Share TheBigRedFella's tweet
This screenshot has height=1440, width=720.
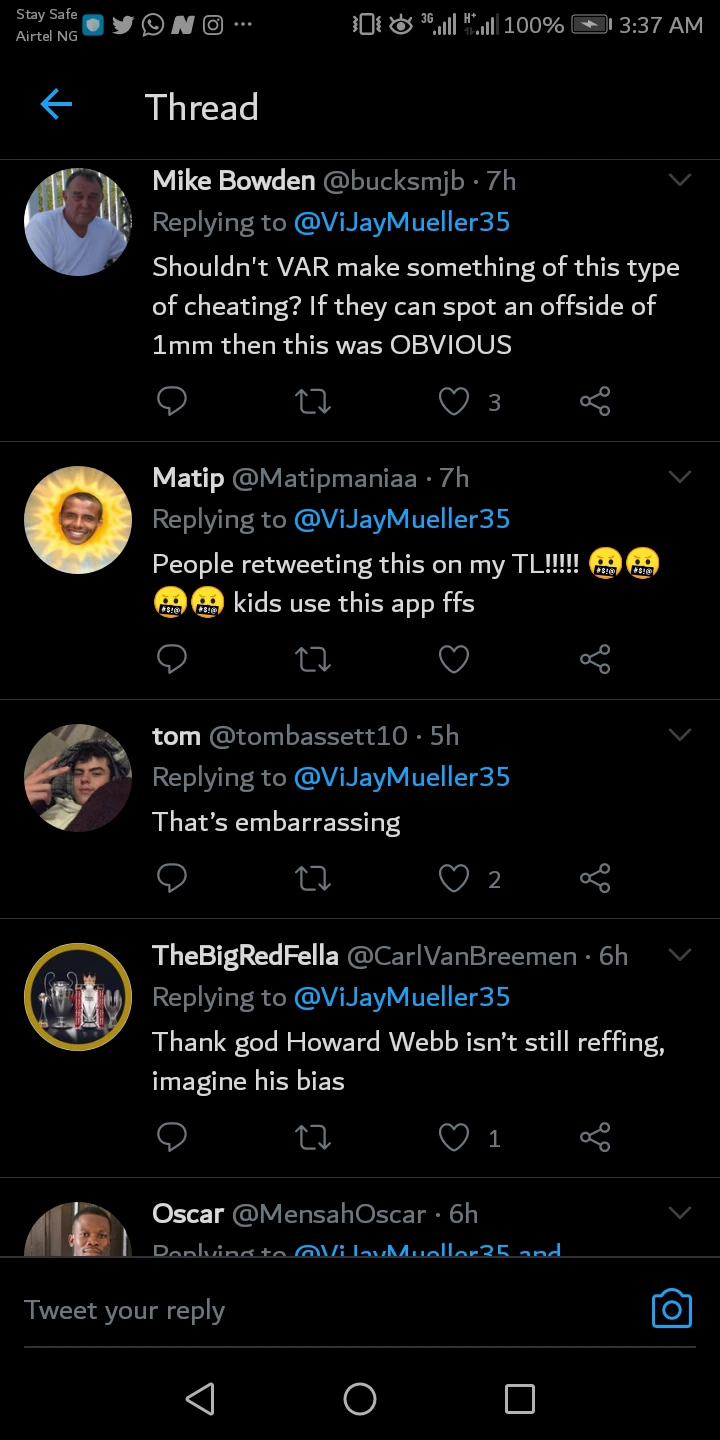594,1137
